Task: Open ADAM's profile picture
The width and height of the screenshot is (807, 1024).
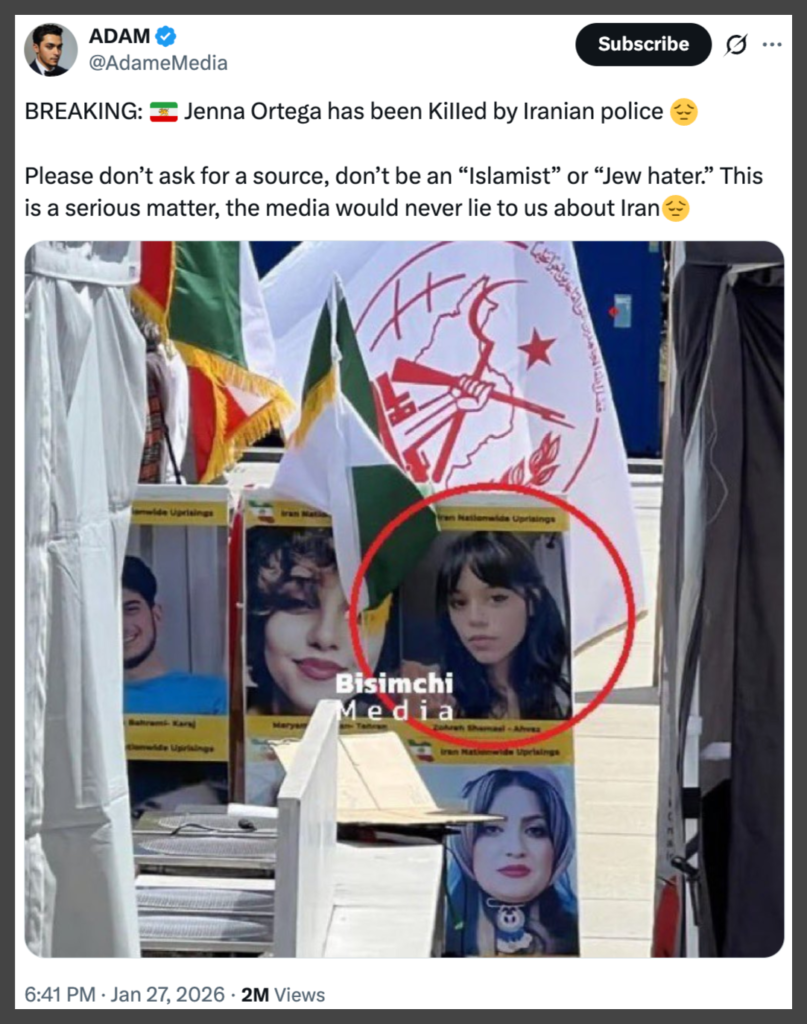Action: click(50, 49)
